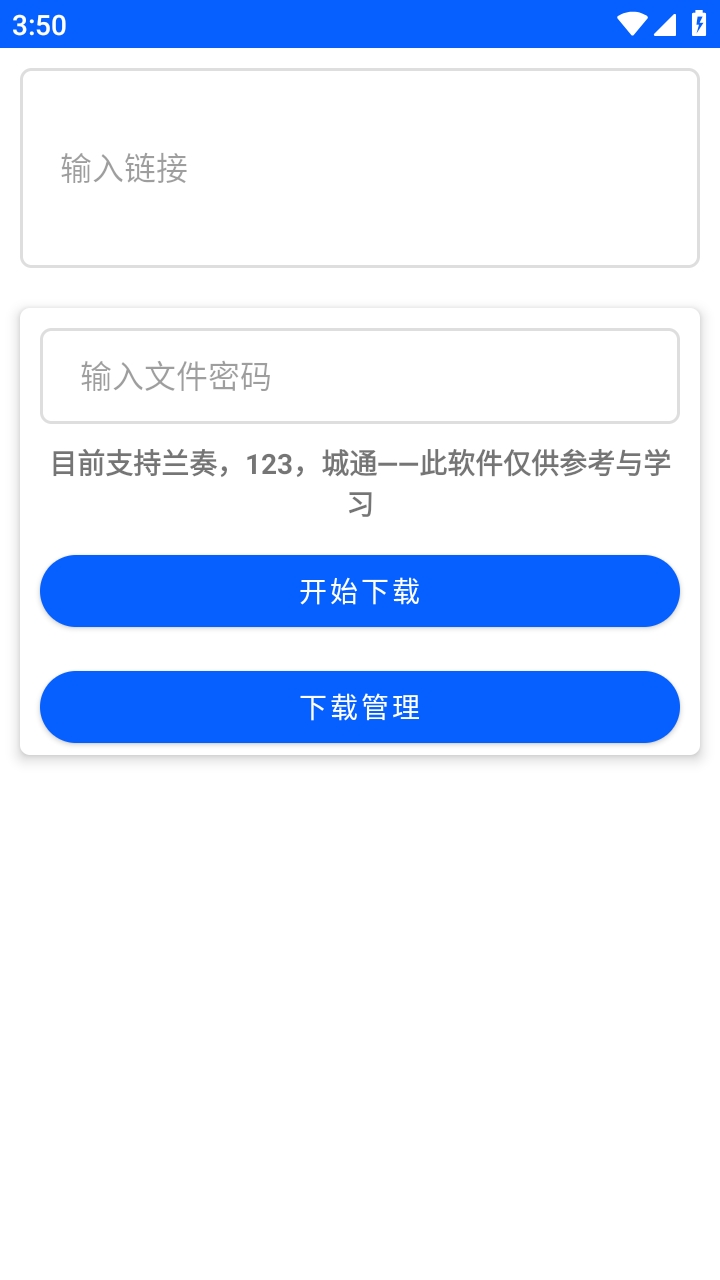Click the supported services notice text
This screenshot has width=720, height=1280.
pos(360,482)
